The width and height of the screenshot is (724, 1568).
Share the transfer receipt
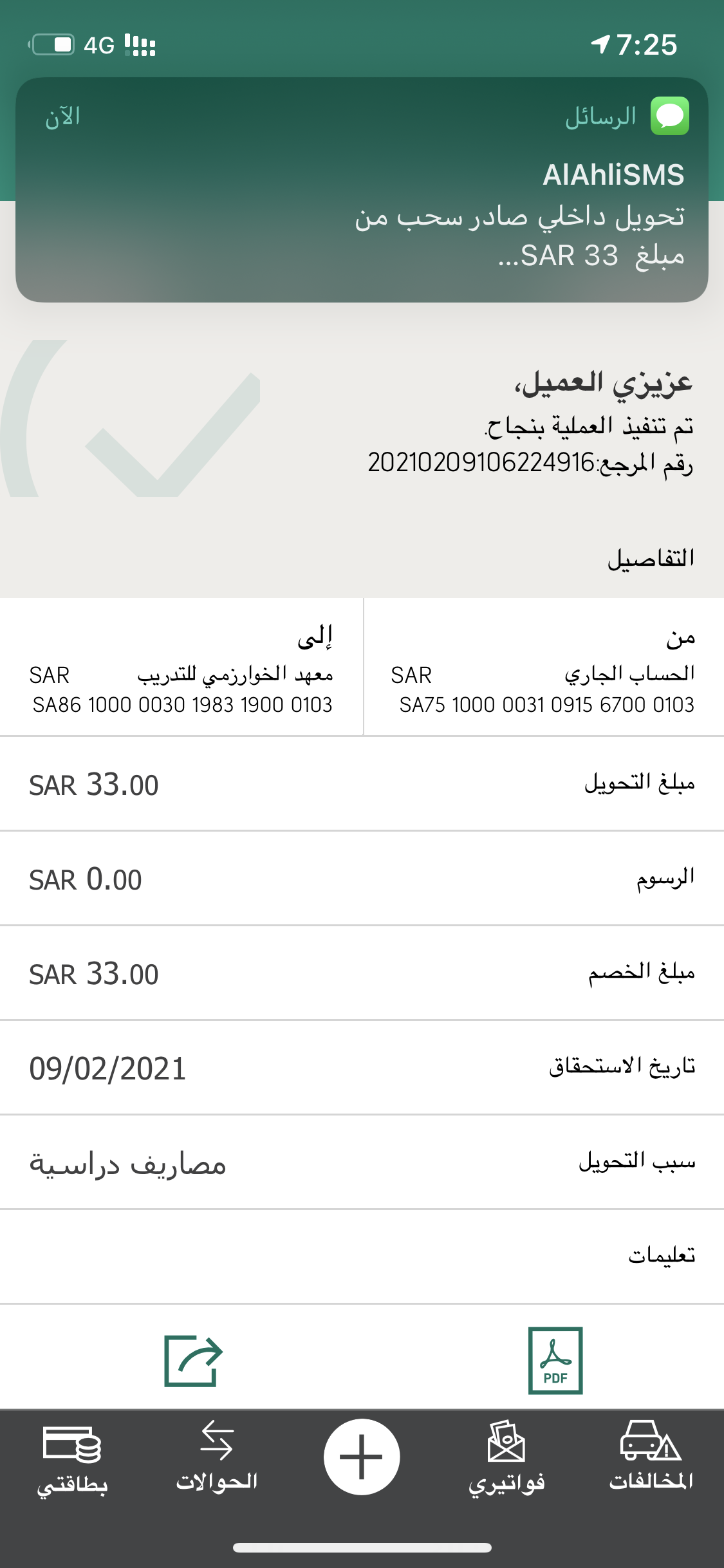pyautogui.click(x=193, y=1360)
